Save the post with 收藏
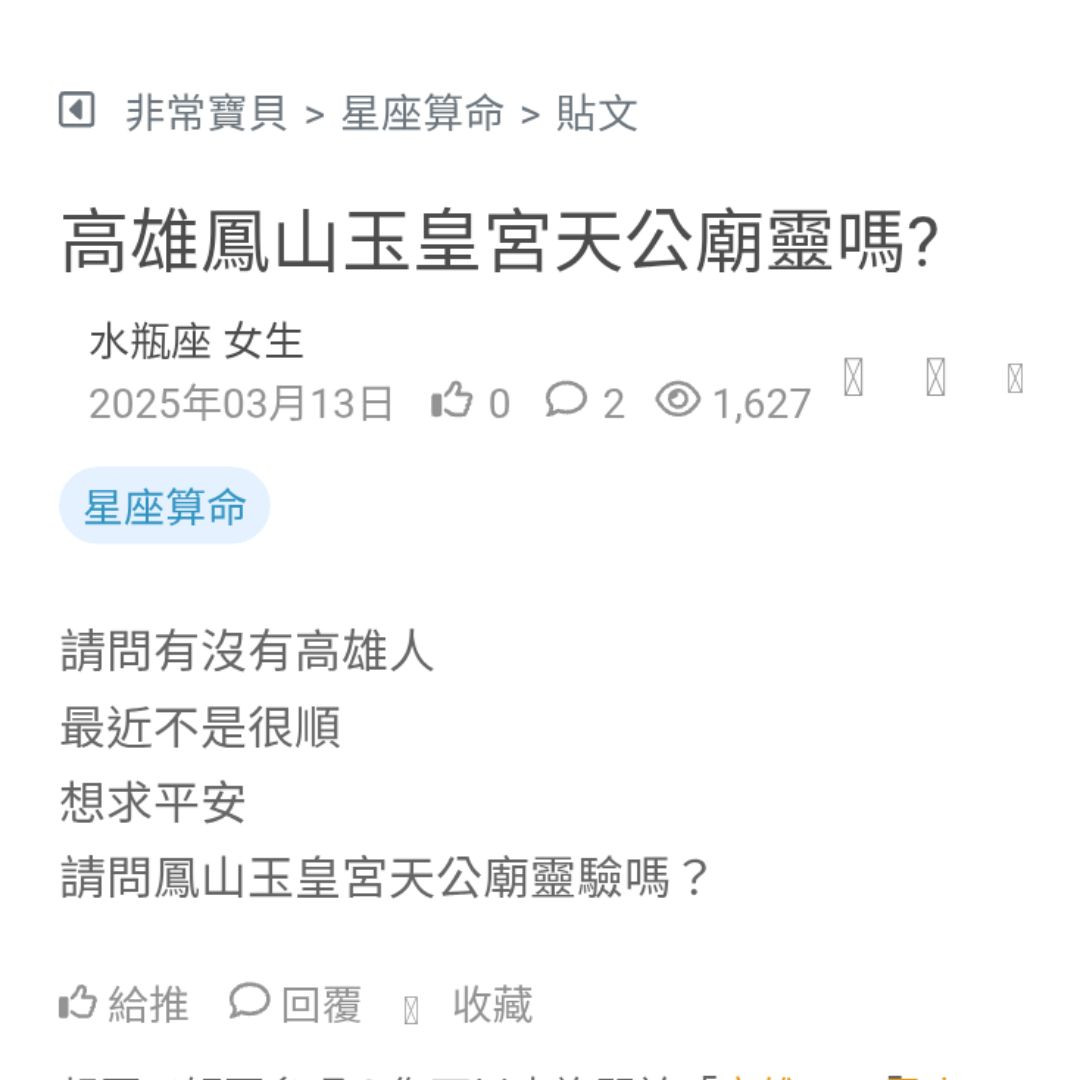 470,1005
